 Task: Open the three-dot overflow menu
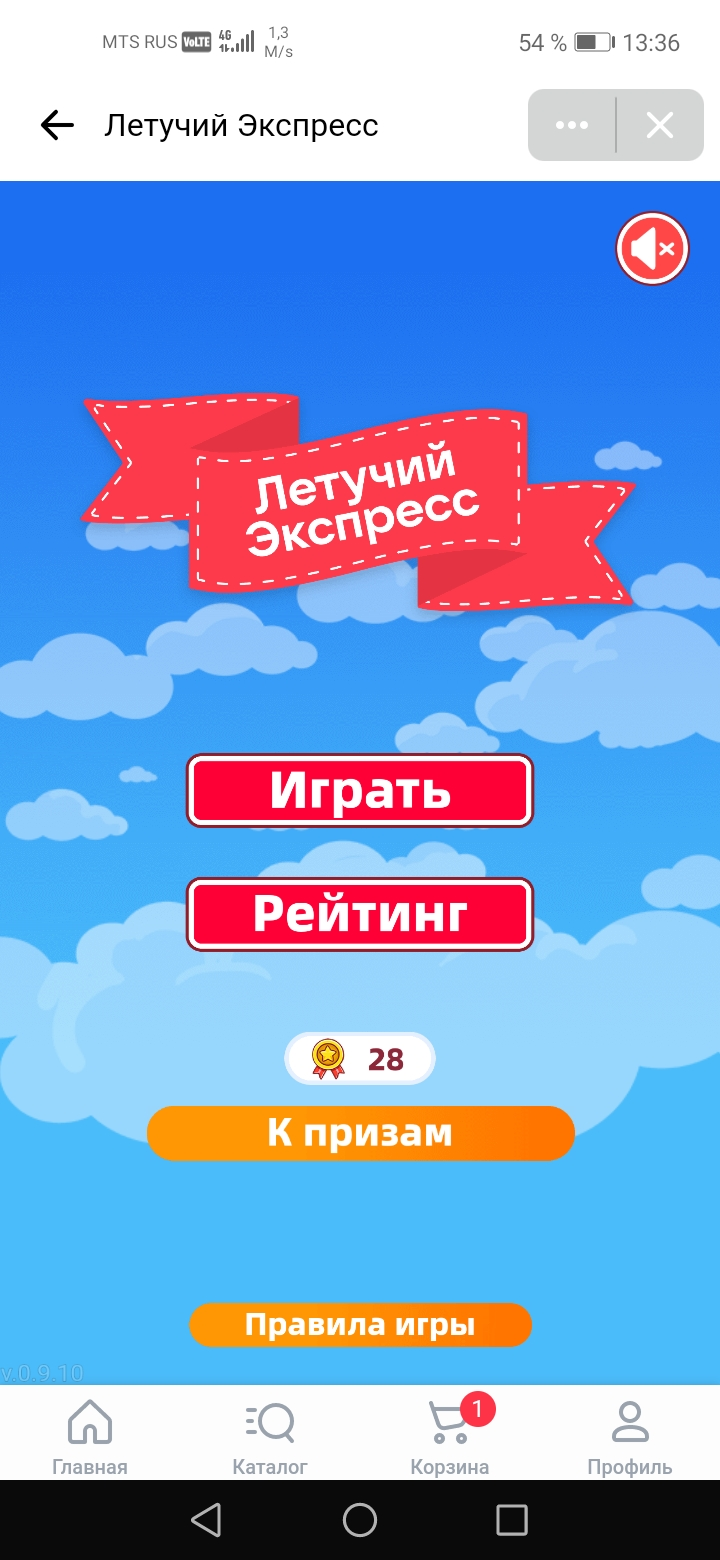572,125
